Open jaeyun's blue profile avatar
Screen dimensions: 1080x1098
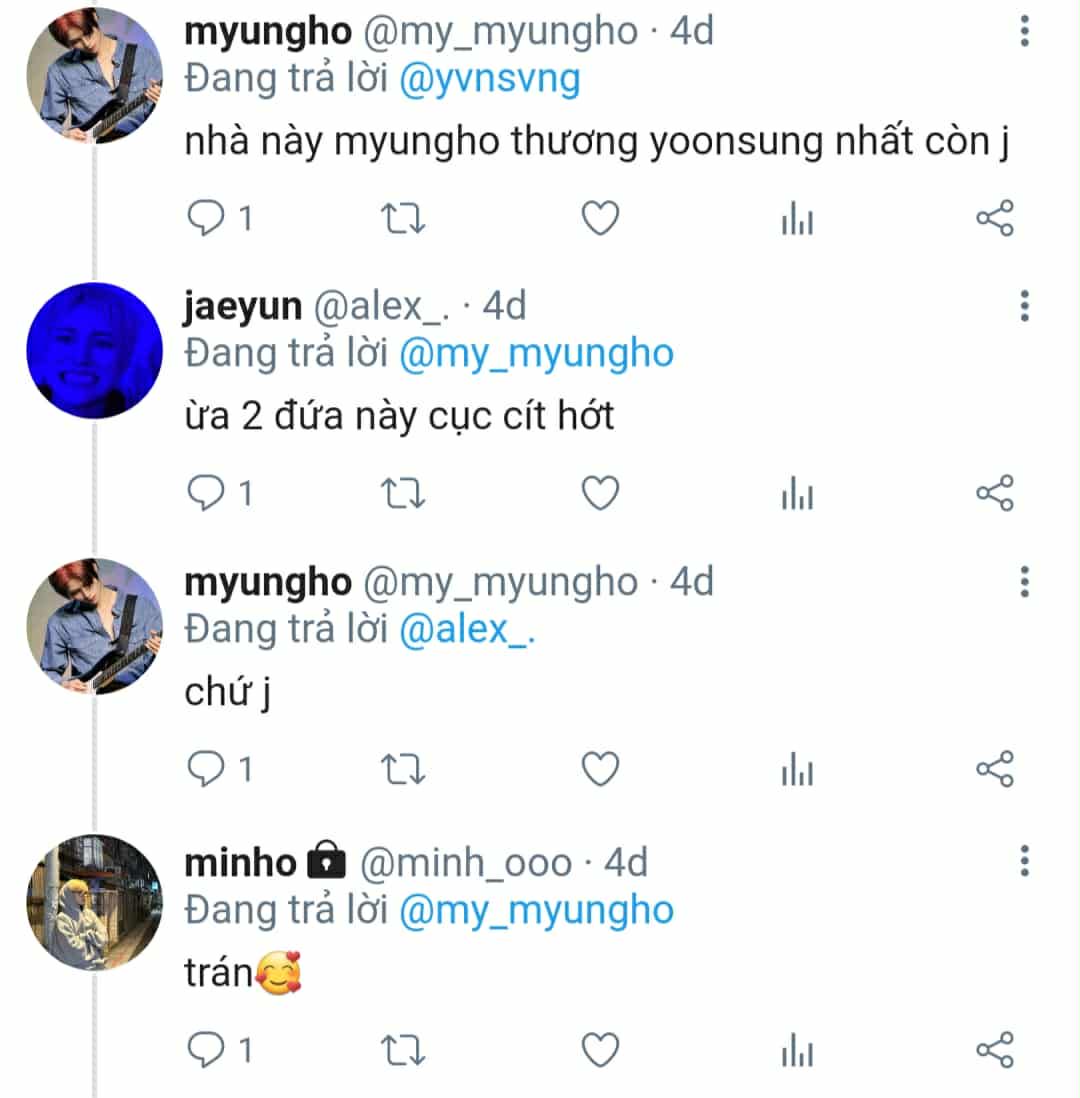(x=94, y=349)
